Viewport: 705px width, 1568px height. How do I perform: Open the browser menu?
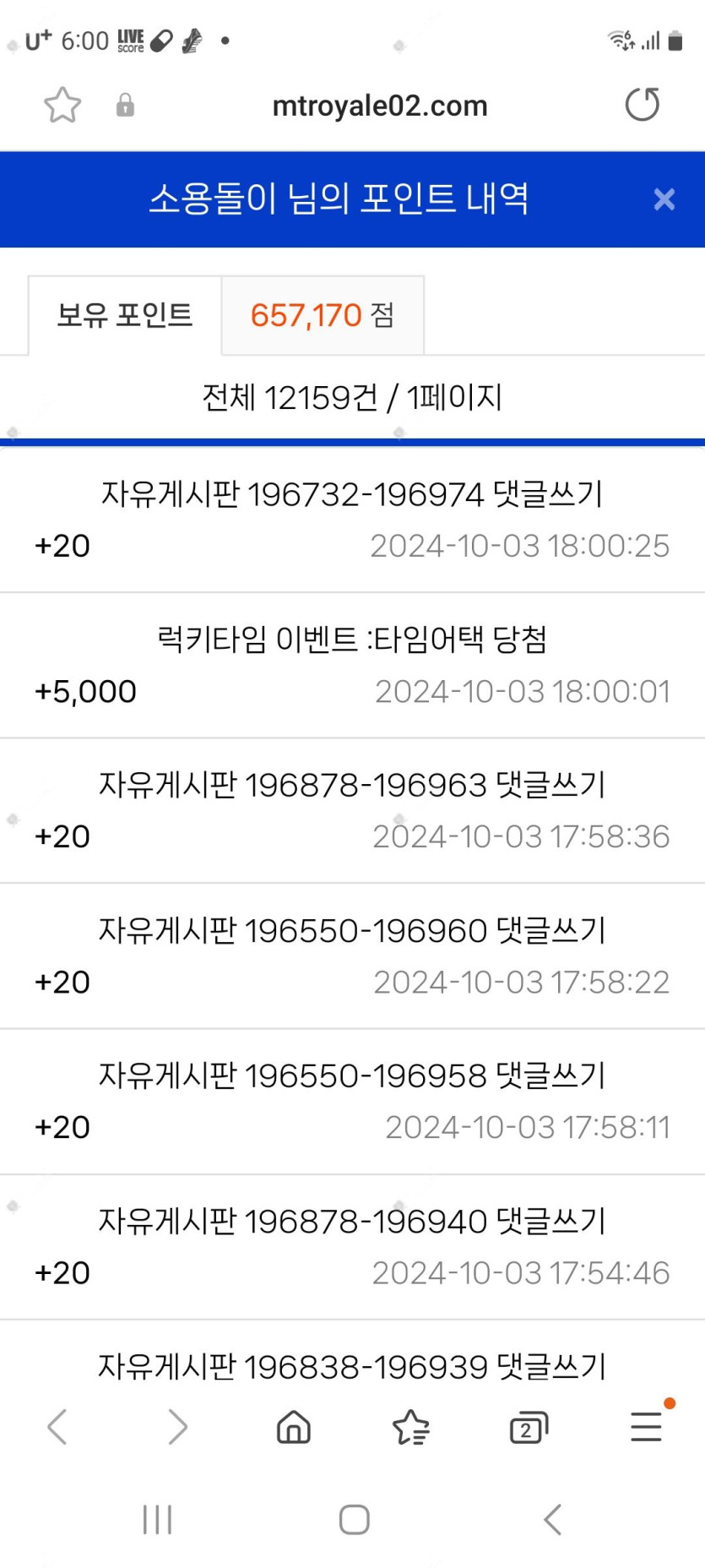[x=646, y=1427]
